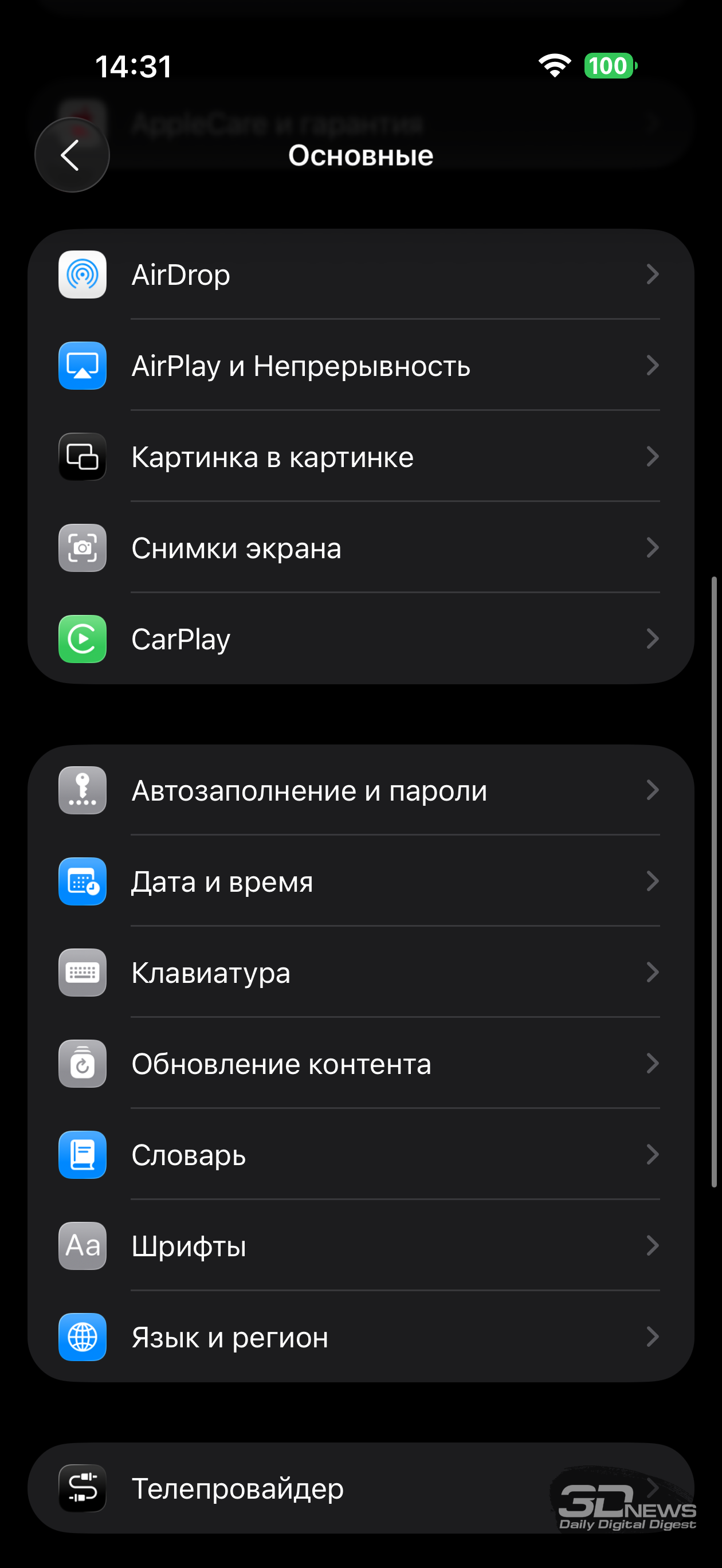Open Шрифты settings
The image size is (722, 1568).
(x=360, y=1246)
